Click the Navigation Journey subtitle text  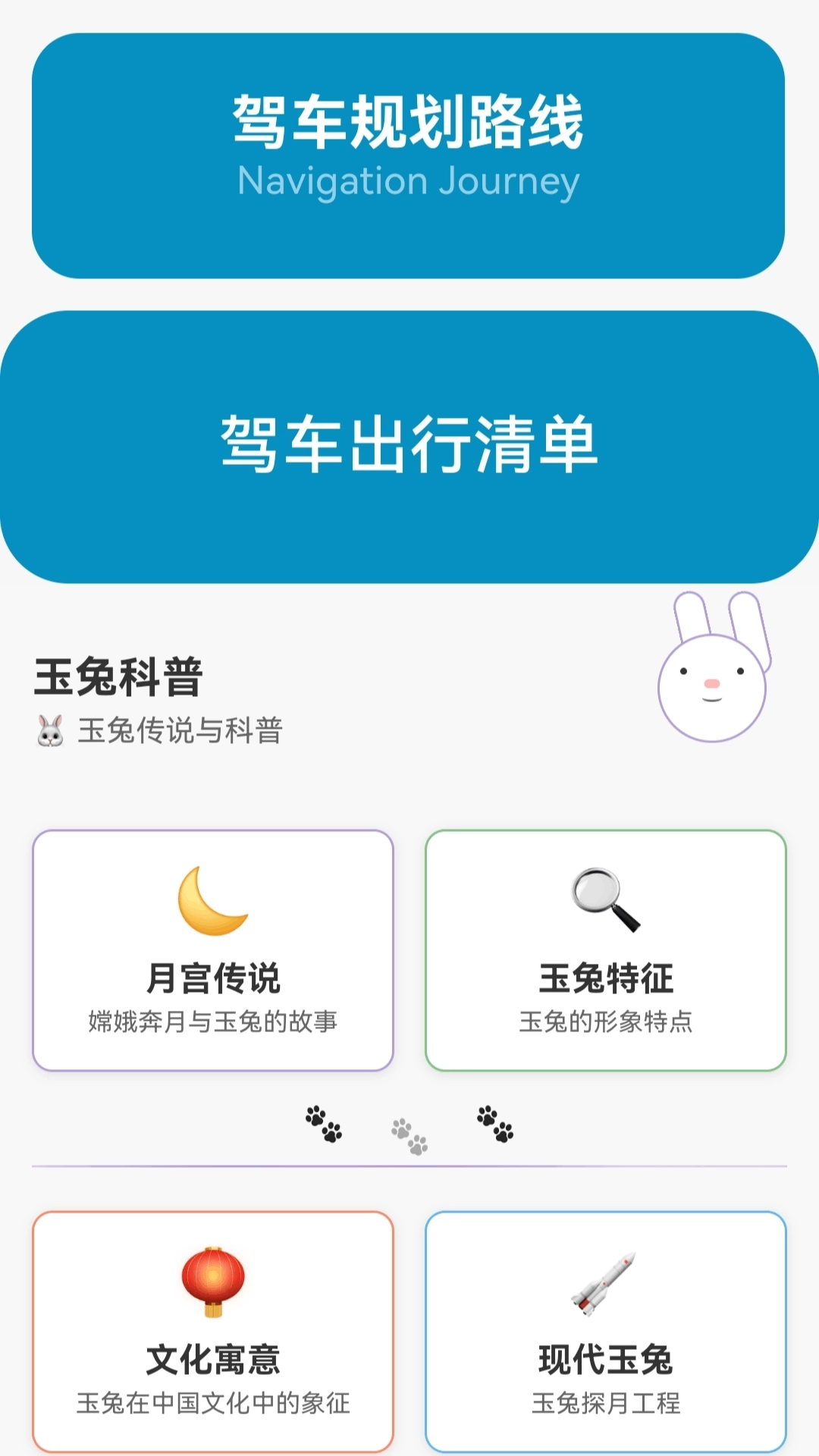(x=409, y=180)
